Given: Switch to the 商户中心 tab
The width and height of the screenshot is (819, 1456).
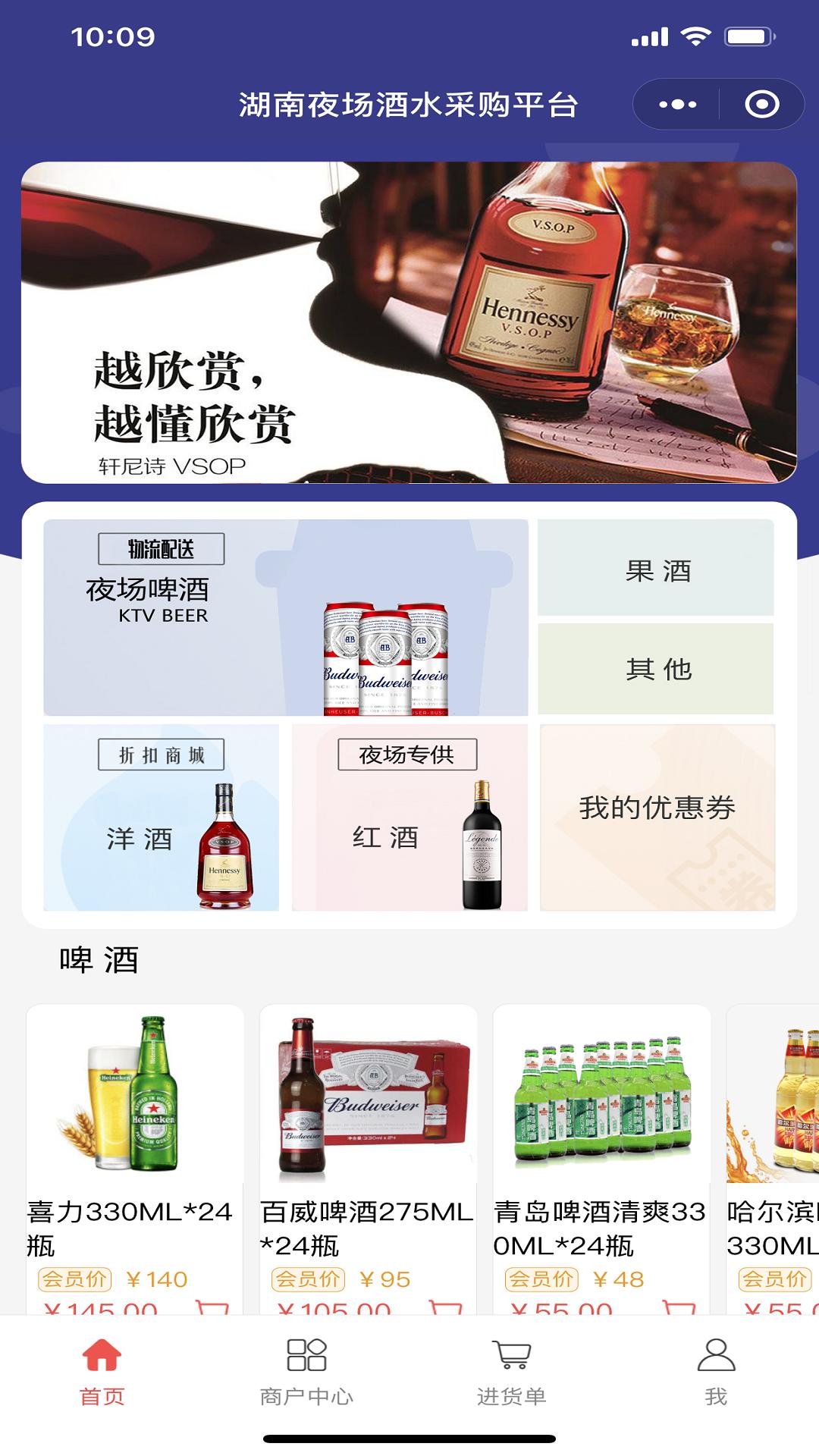Looking at the screenshot, I should tap(306, 1372).
